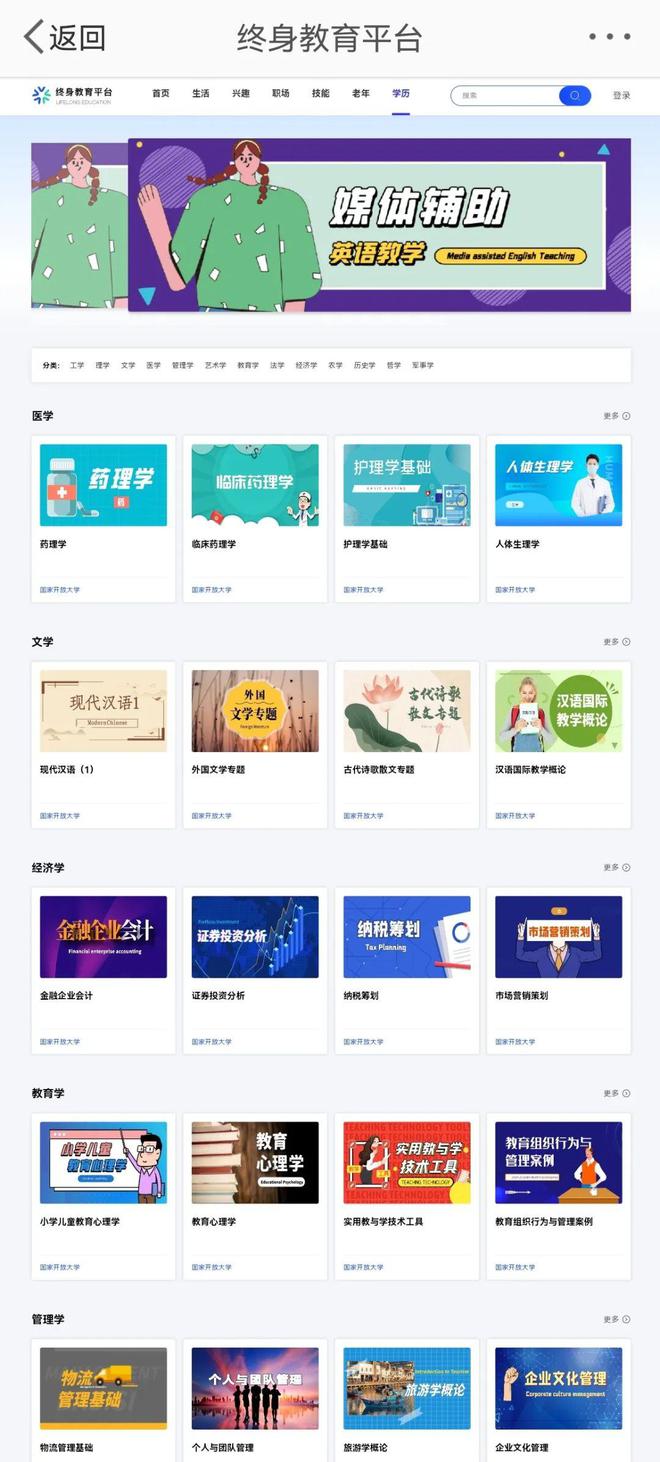Tap the search box in header

click(505, 96)
